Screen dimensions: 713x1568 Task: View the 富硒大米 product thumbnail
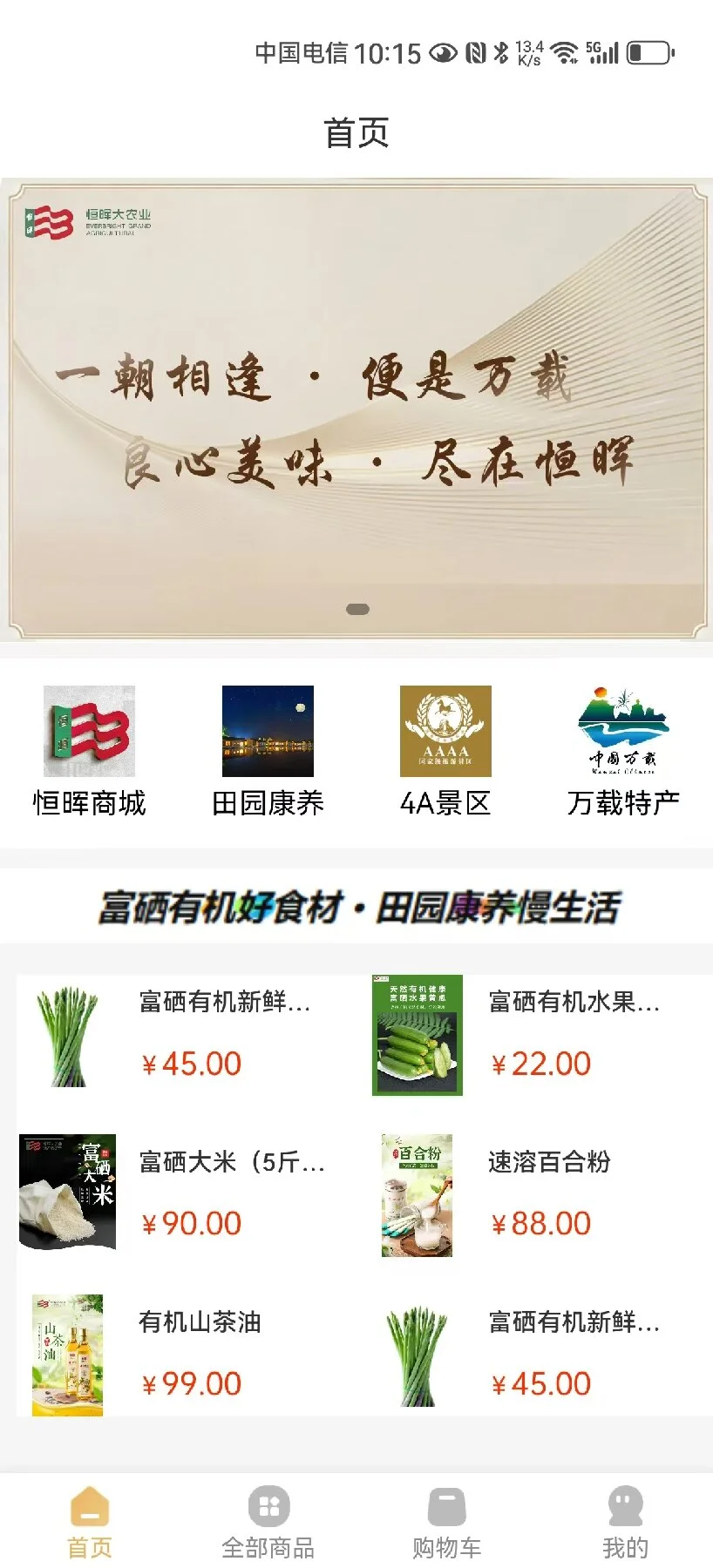[x=68, y=1195]
